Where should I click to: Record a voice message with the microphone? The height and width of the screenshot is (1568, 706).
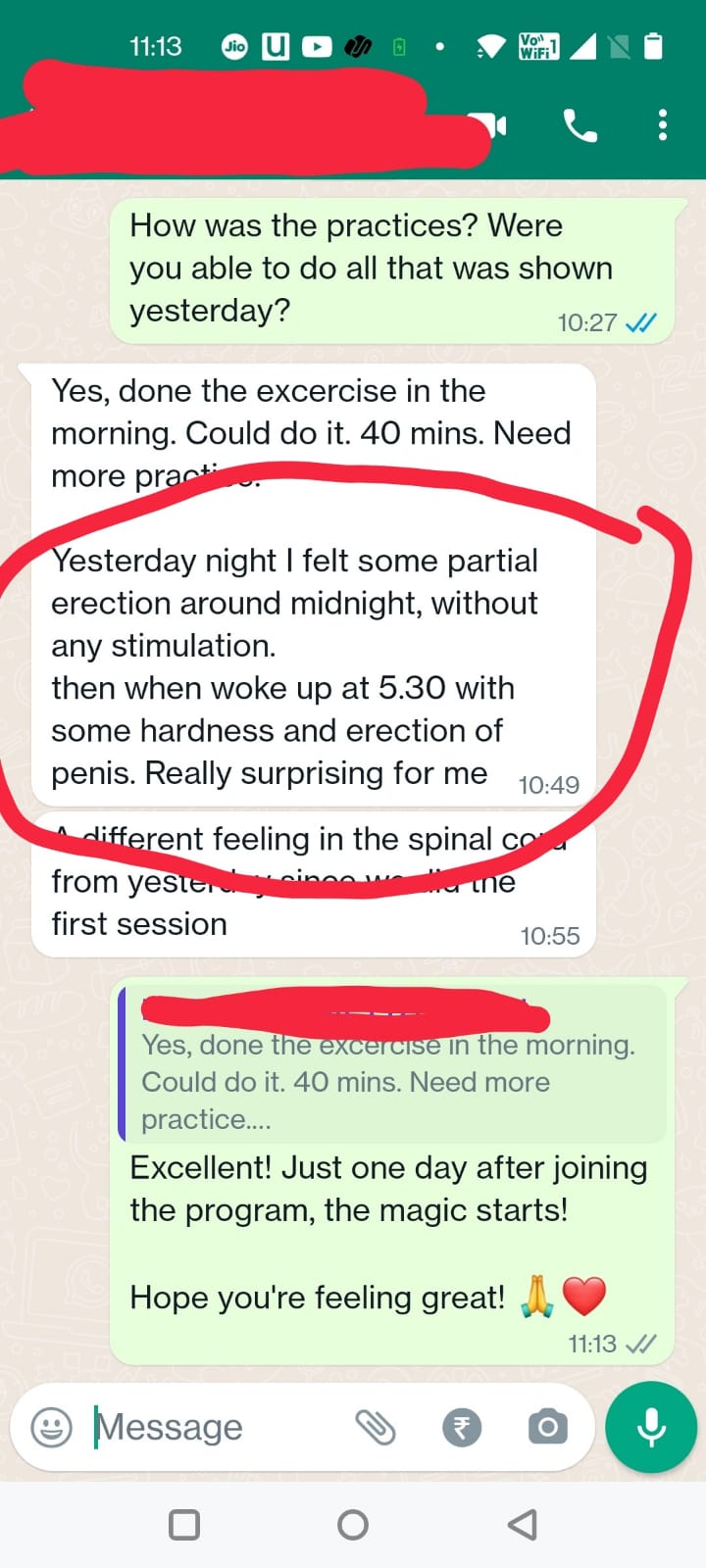651,1427
